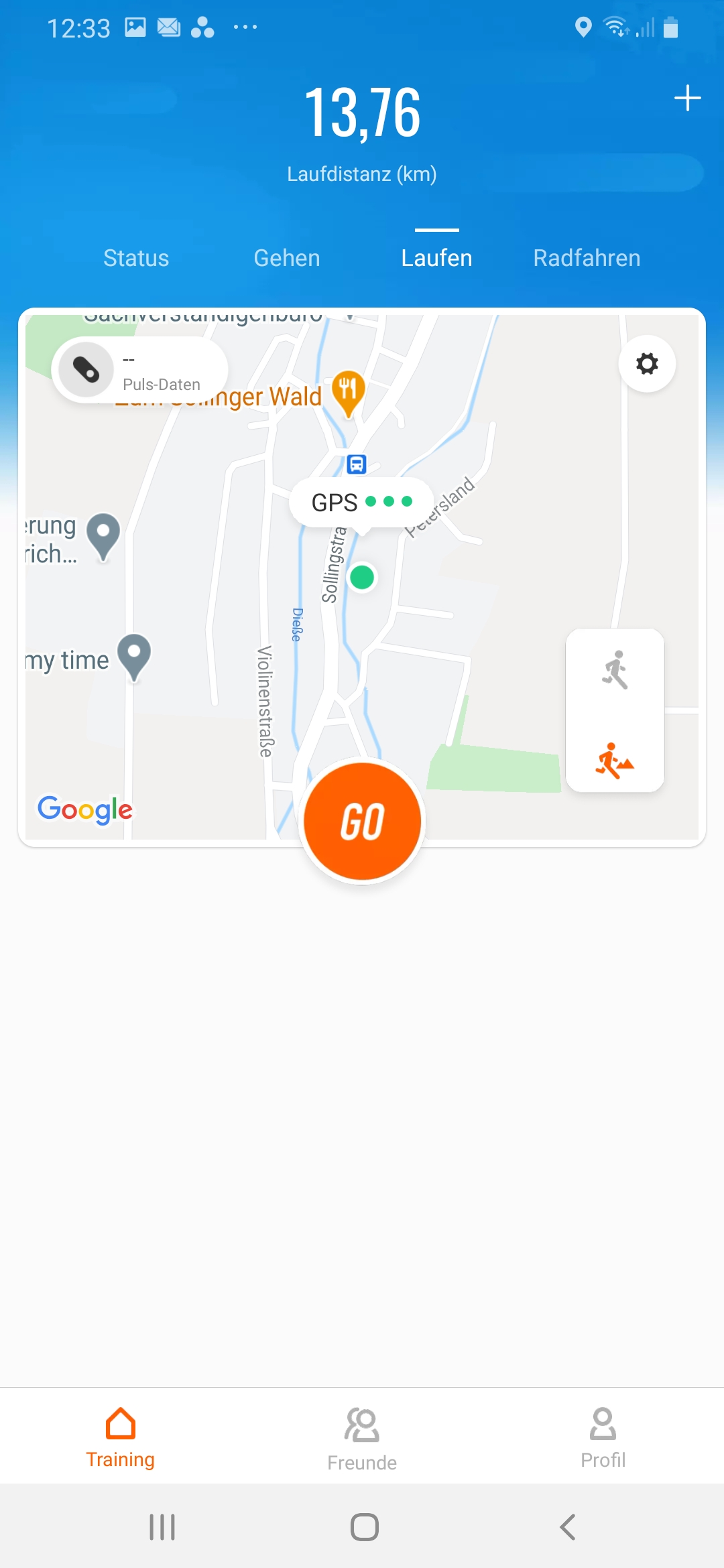The height and width of the screenshot is (1568, 724).
Task: Open the Profil tab
Action: [x=603, y=1437]
